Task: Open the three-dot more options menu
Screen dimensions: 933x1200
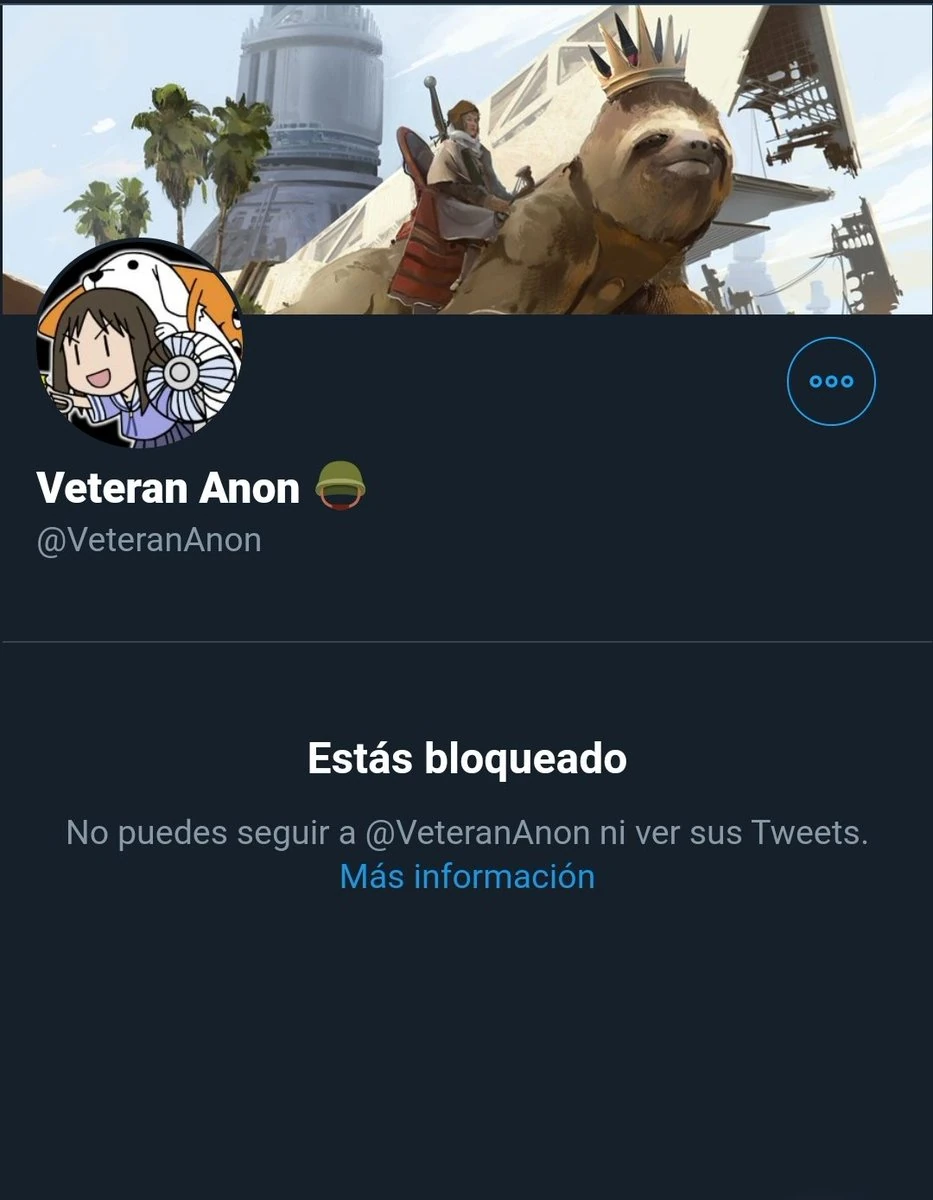Action: click(x=831, y=381)
